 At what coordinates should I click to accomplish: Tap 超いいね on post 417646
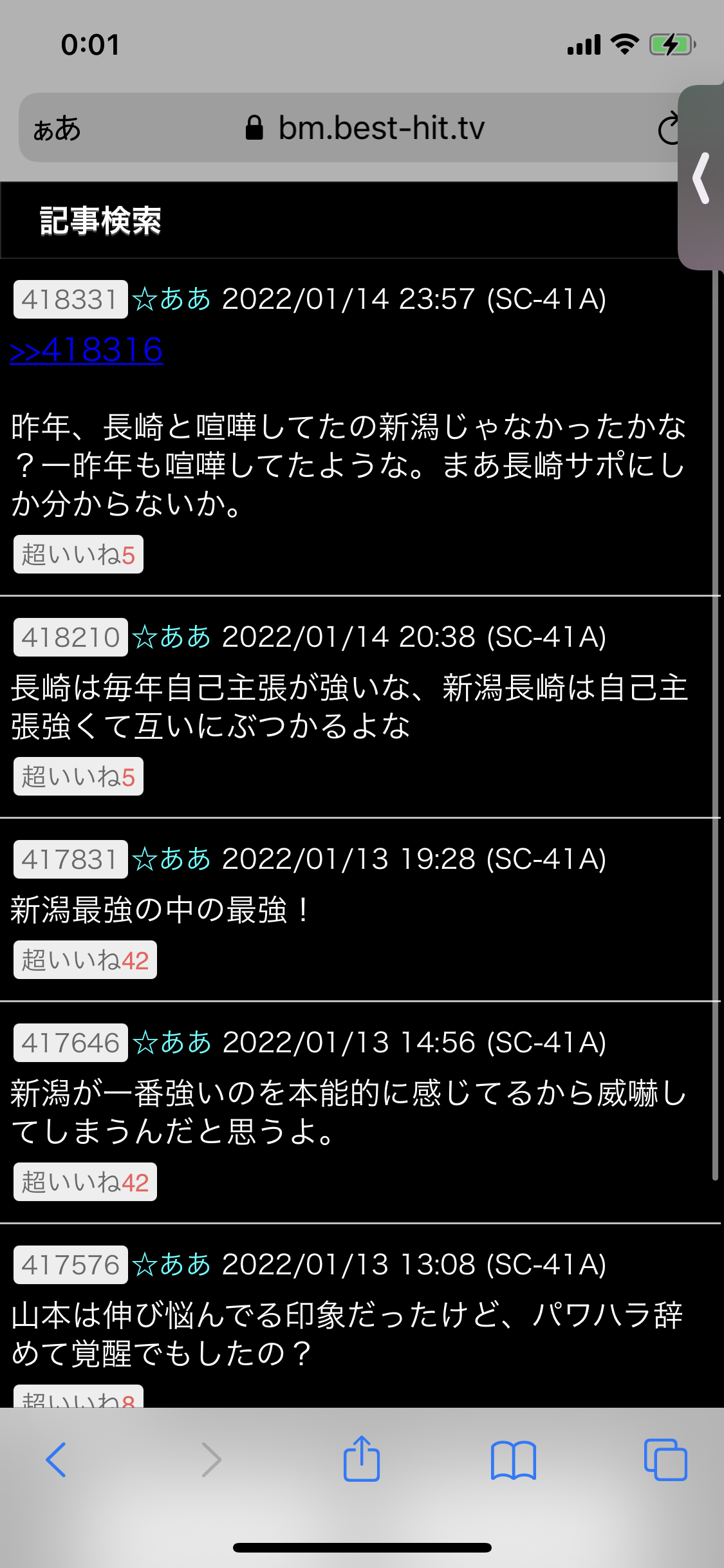(x=85, y=1182)
